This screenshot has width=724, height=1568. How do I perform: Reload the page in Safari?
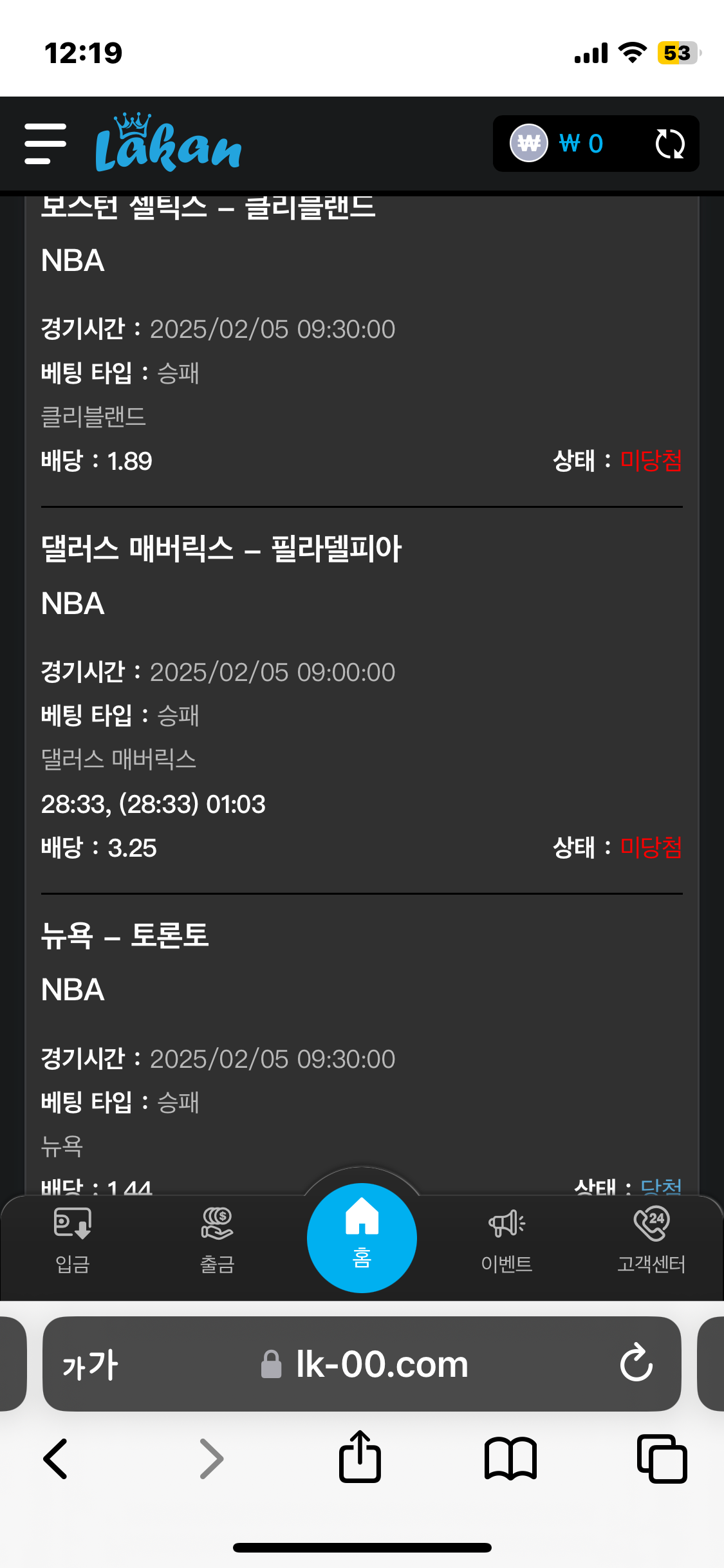[636, 1363]
